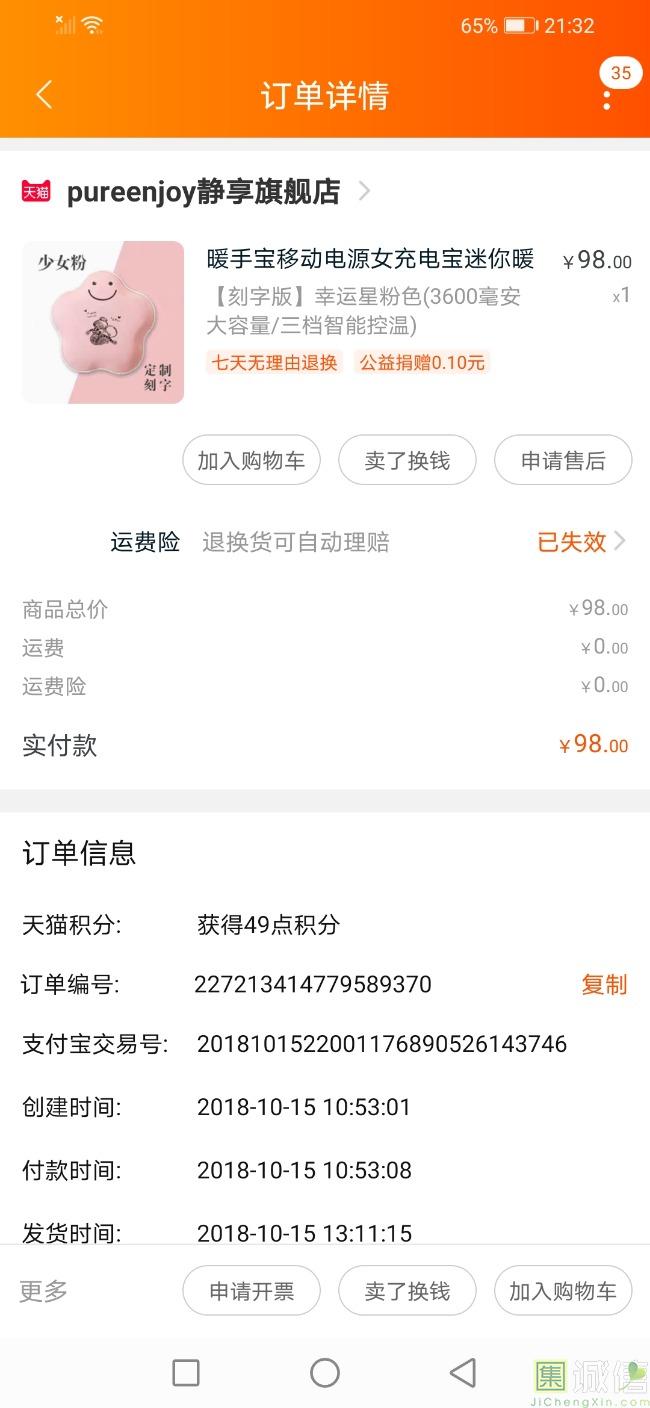Tap 卖了换钱 beside the 申请售后 button
The image size is (650, 1408).
click(407, 460)
